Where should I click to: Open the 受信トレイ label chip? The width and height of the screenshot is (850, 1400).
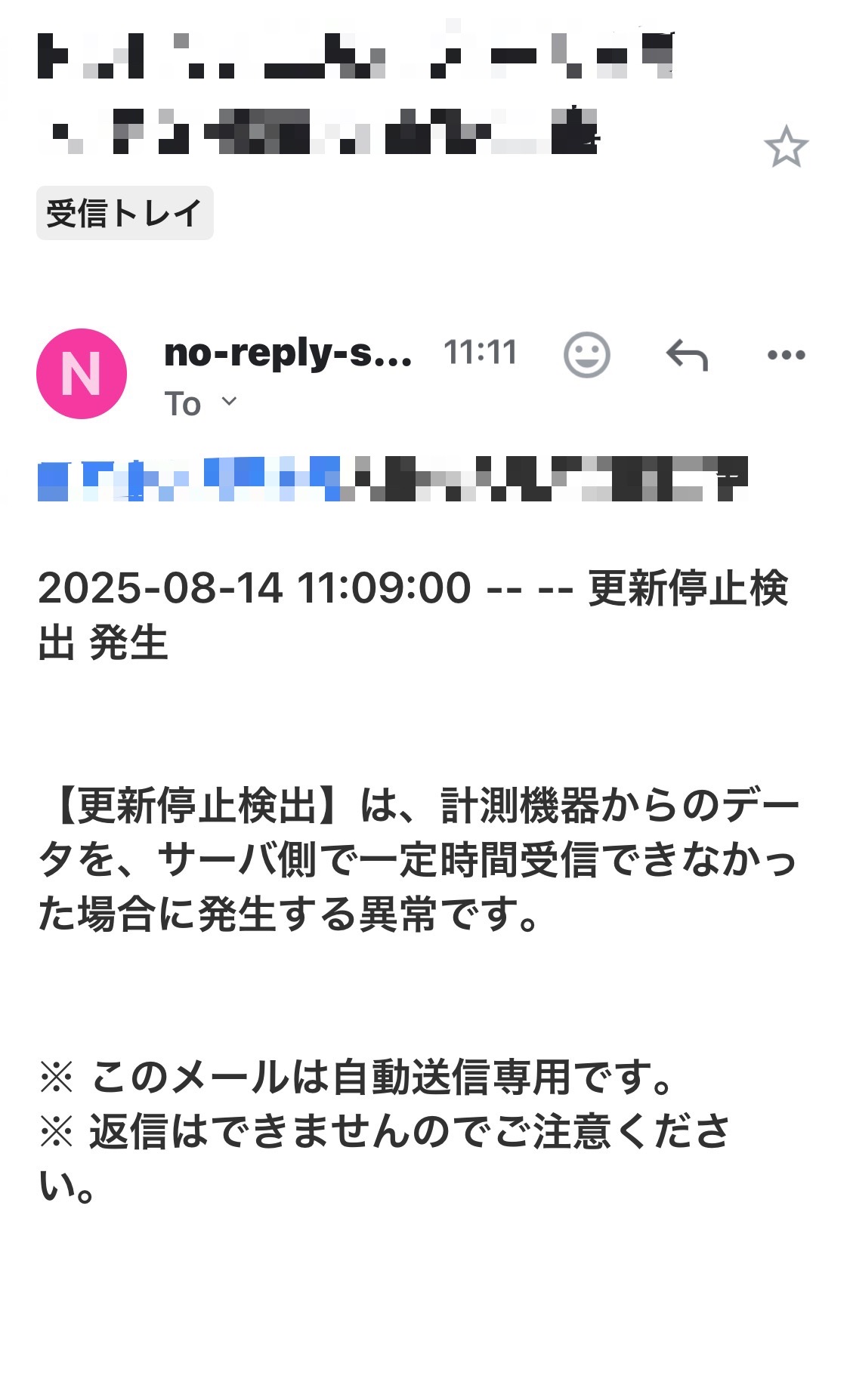tap(125, 213)
